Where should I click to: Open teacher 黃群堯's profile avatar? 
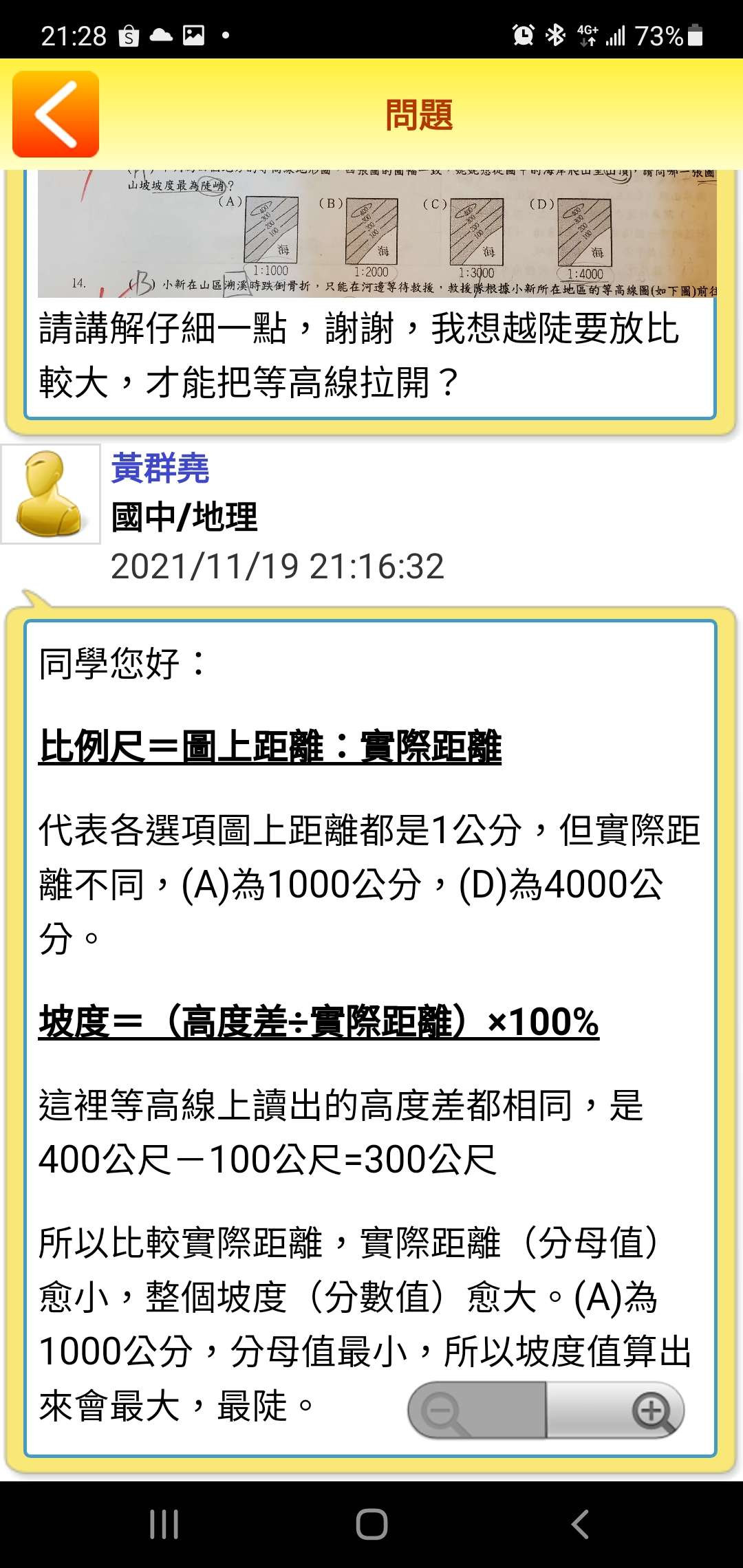[50, 494]
